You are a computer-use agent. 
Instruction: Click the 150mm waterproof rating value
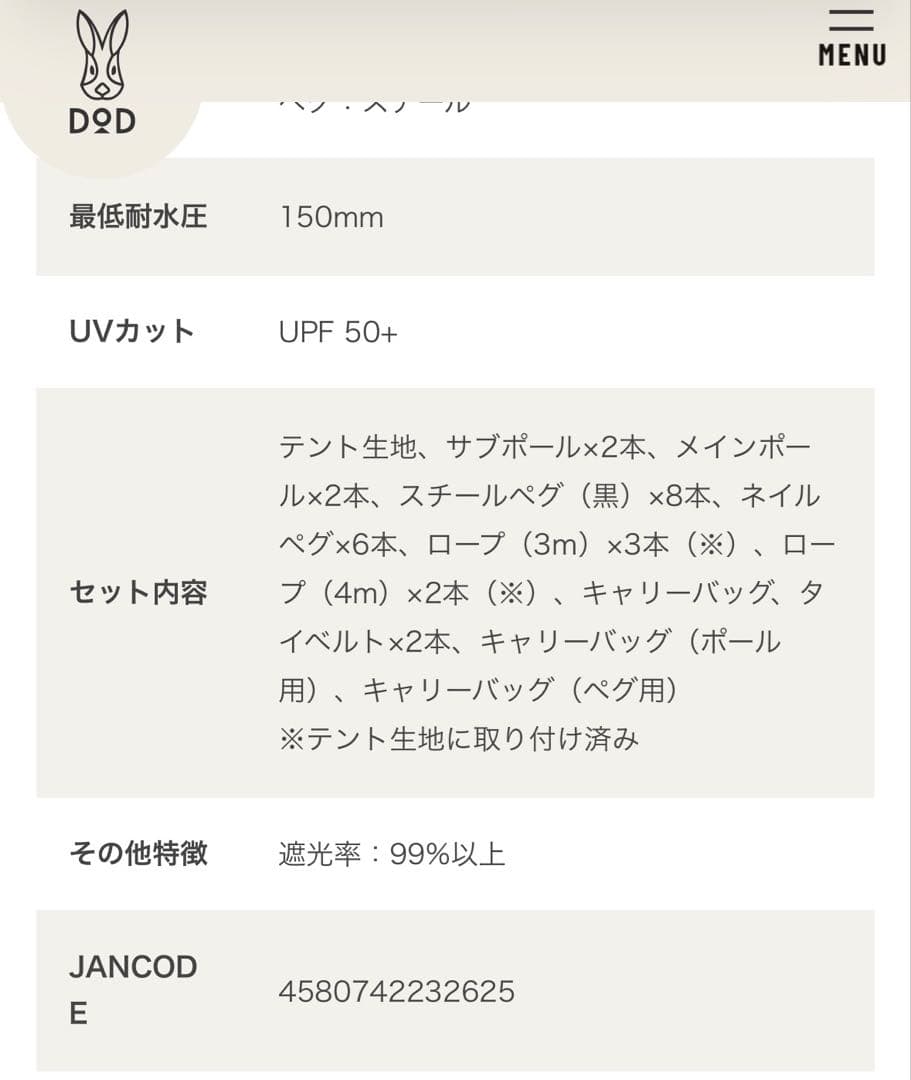pyautogui.click(x=331, y=216)
